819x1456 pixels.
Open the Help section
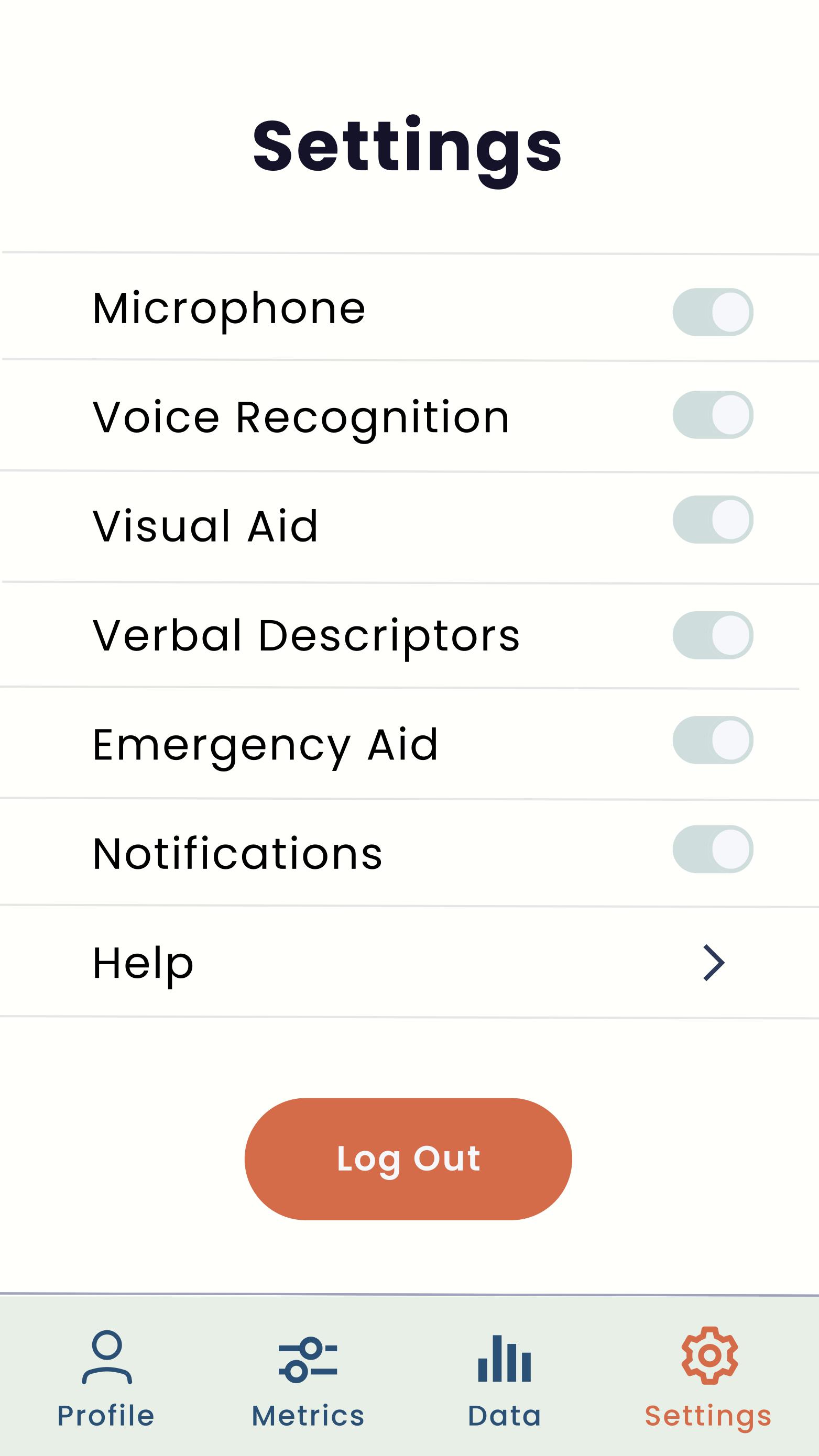click(x=713, y=963)
